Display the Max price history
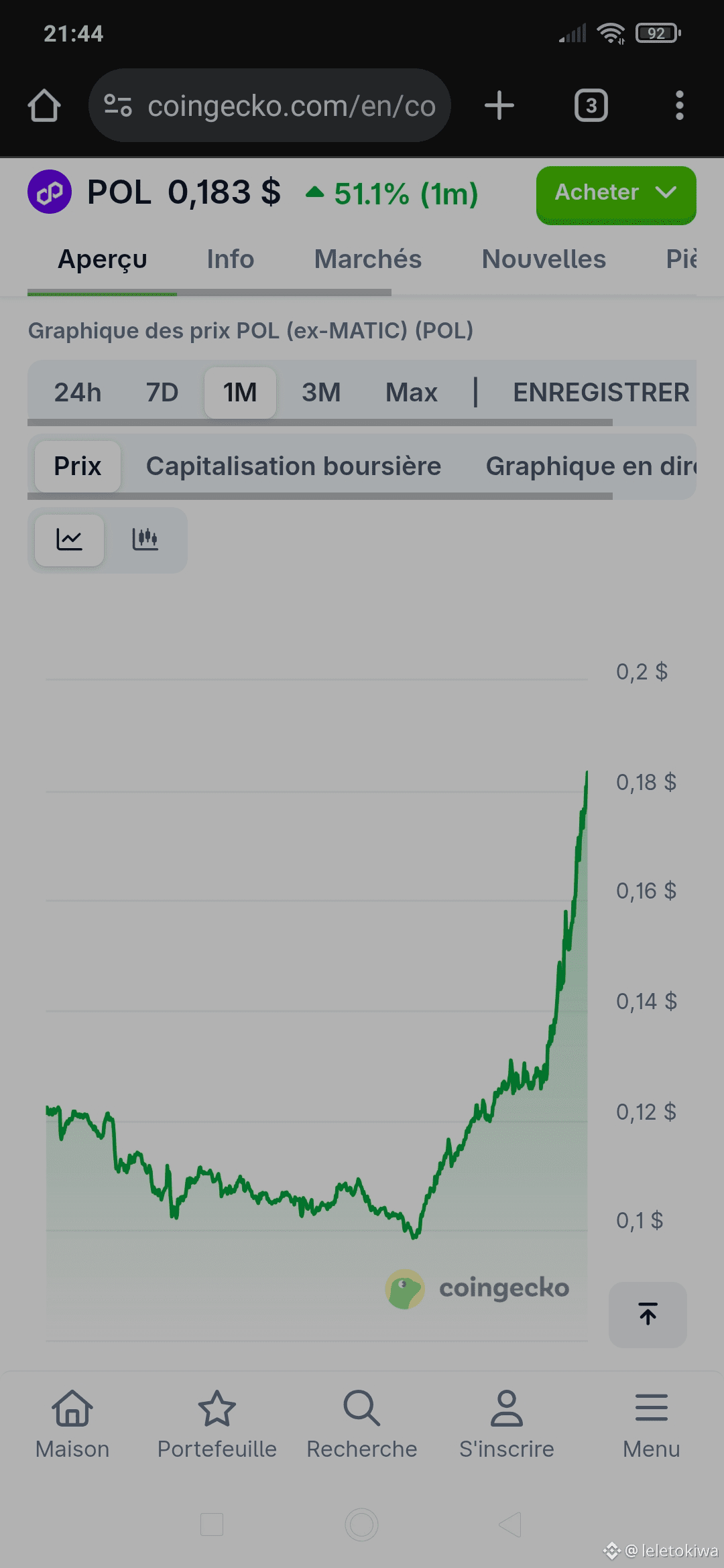Viewport: 724px width, 1568px height. click(411, 393)
